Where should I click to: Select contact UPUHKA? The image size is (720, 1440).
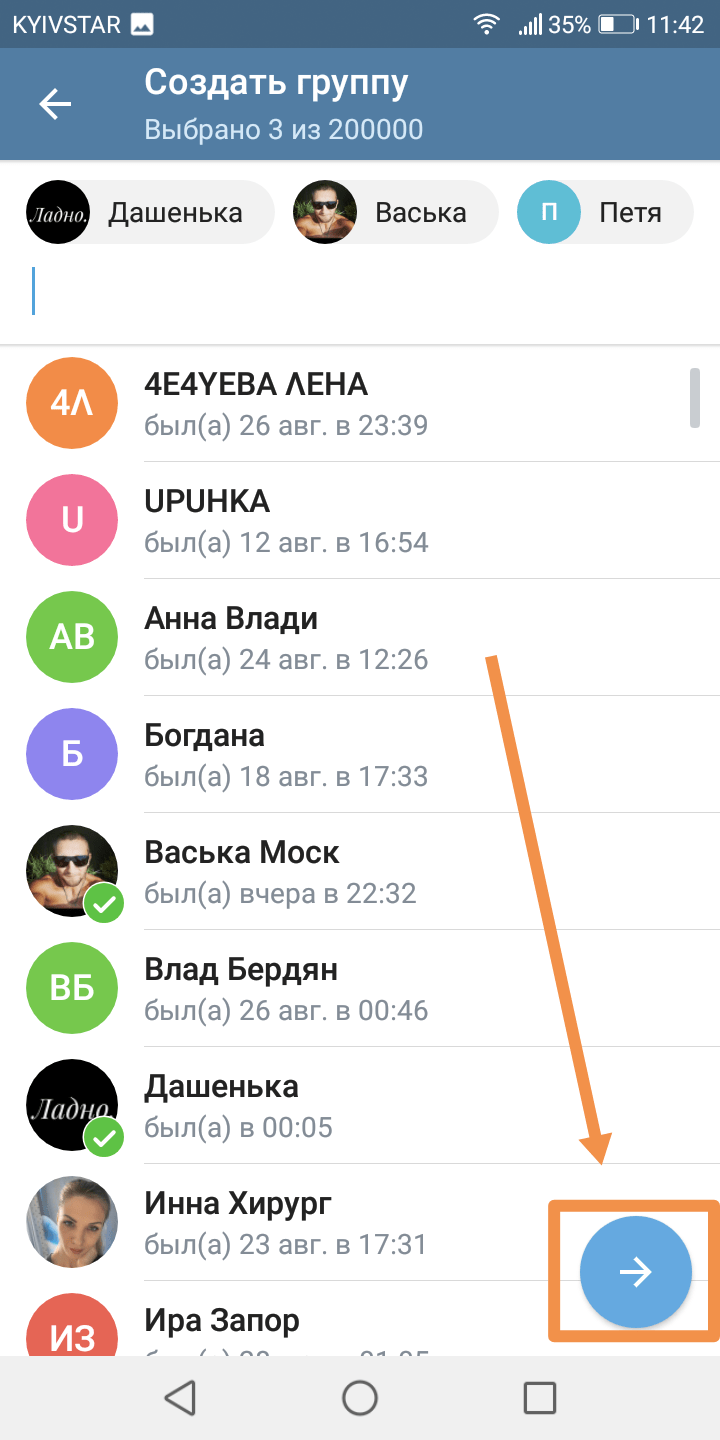click(360, 520)
